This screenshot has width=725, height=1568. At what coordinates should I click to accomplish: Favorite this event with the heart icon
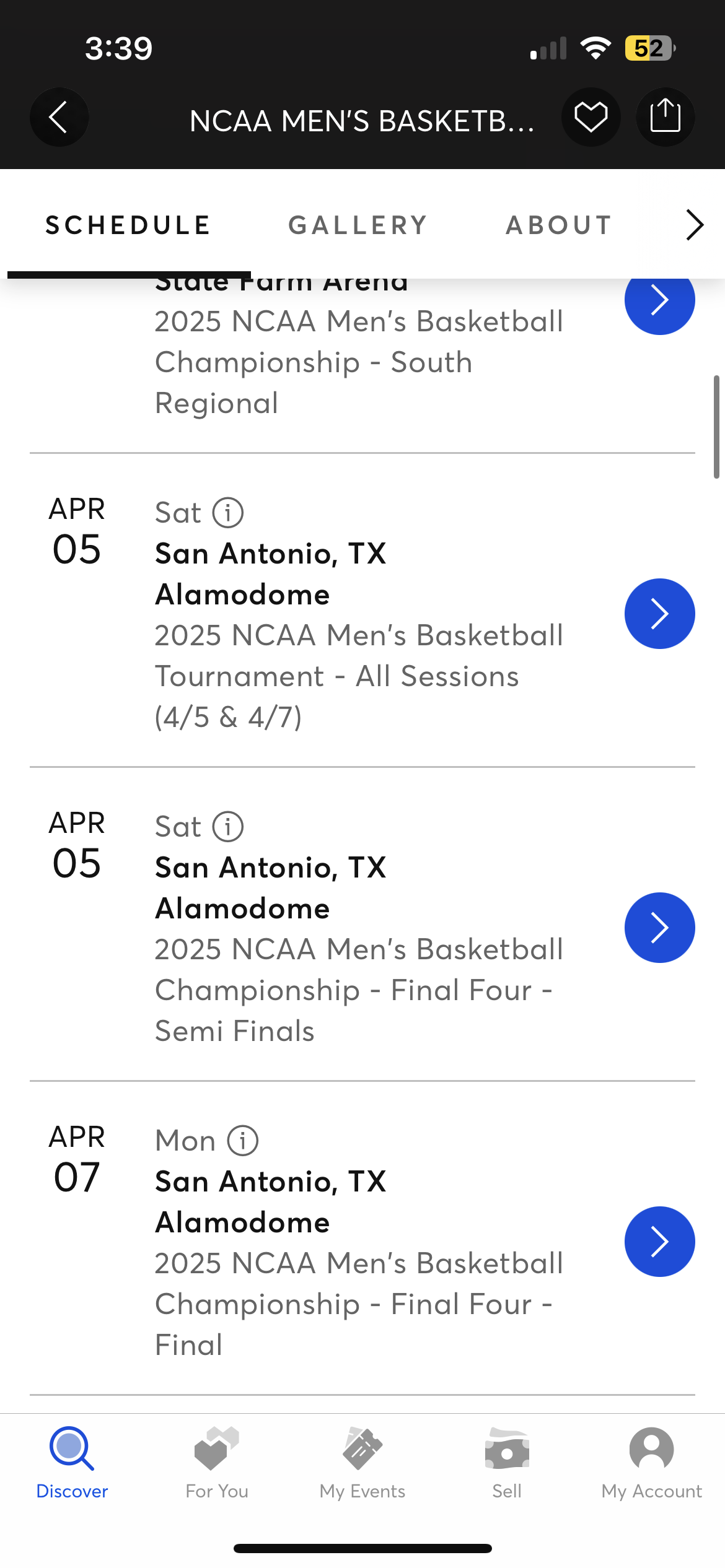coord(591,117)
